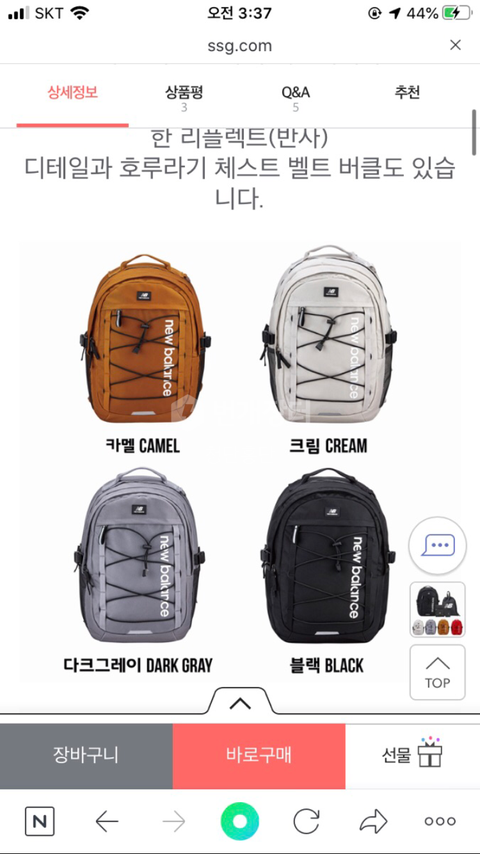This screenshot has height=854, width=480.
Task: Open the 상품평 reviews tab
Action: coord(184,97)
